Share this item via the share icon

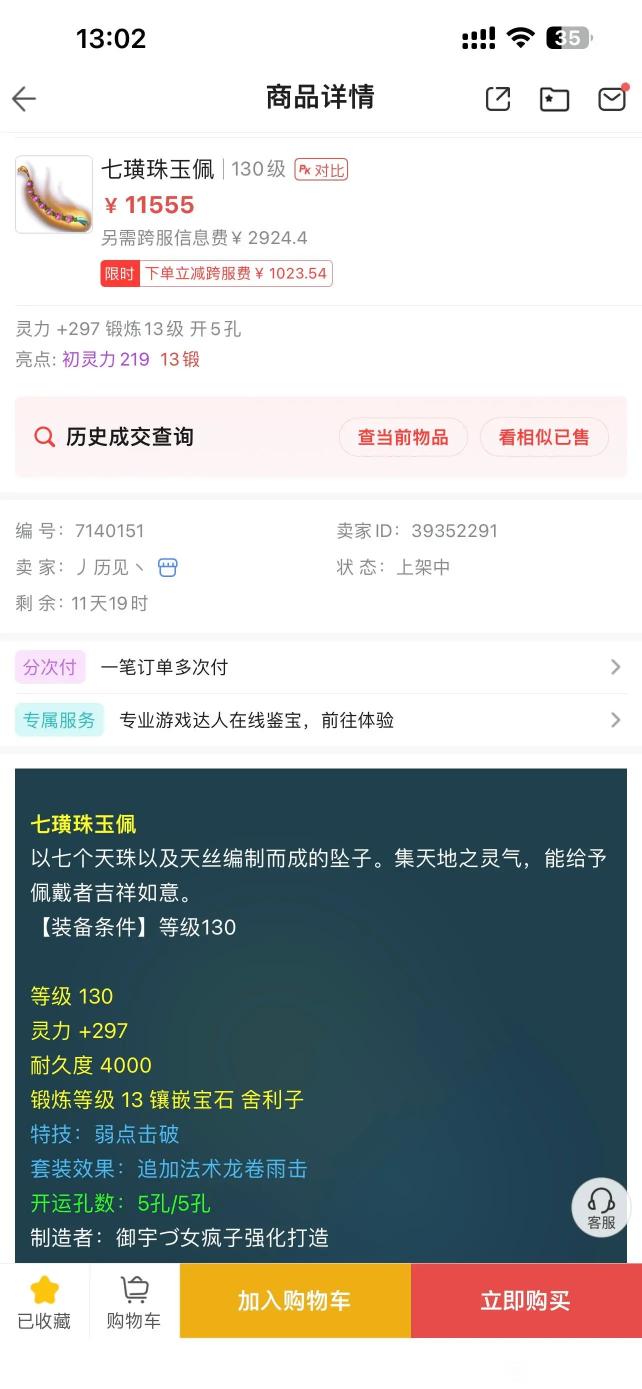pos(498,98)
